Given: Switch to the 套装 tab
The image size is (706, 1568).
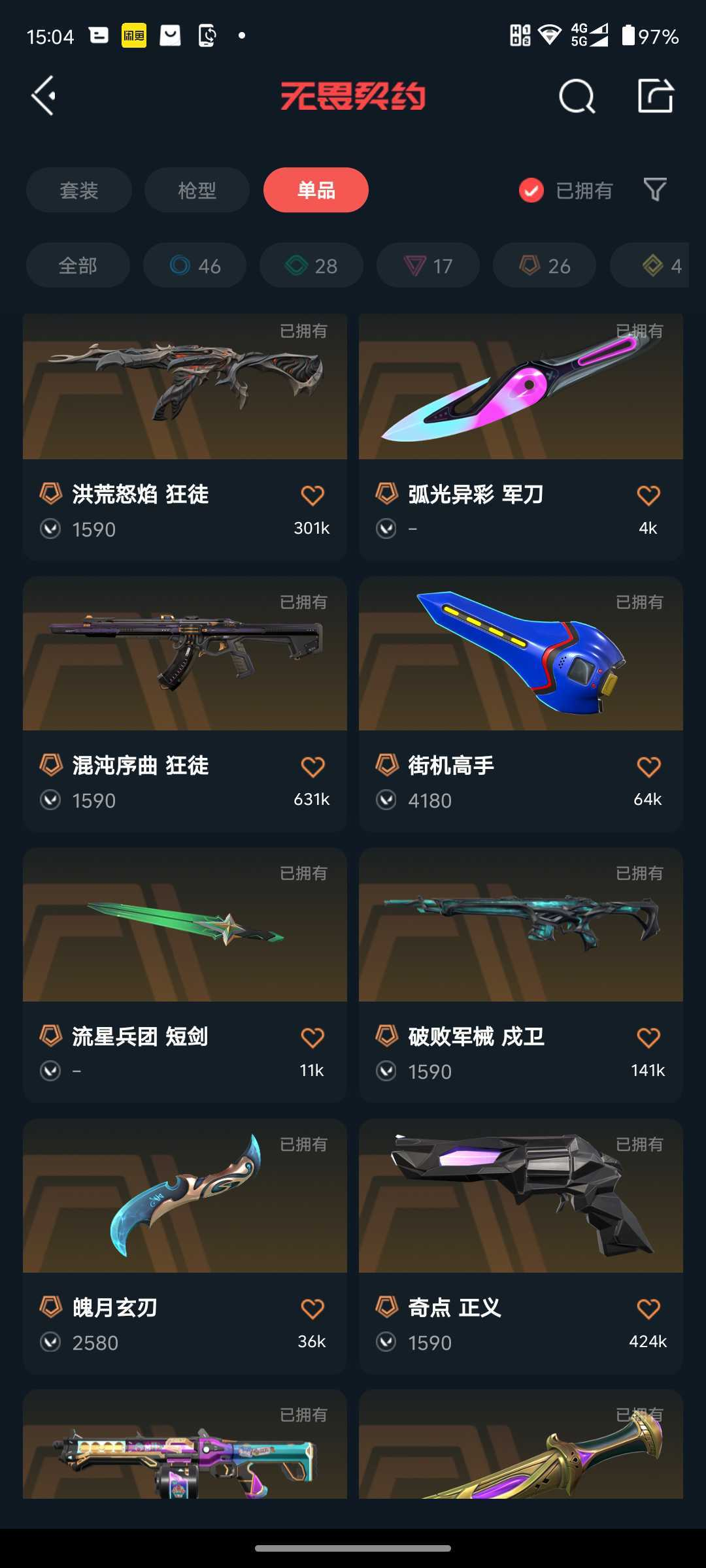Looking at the screenshot, I should [x=78, y=190].
